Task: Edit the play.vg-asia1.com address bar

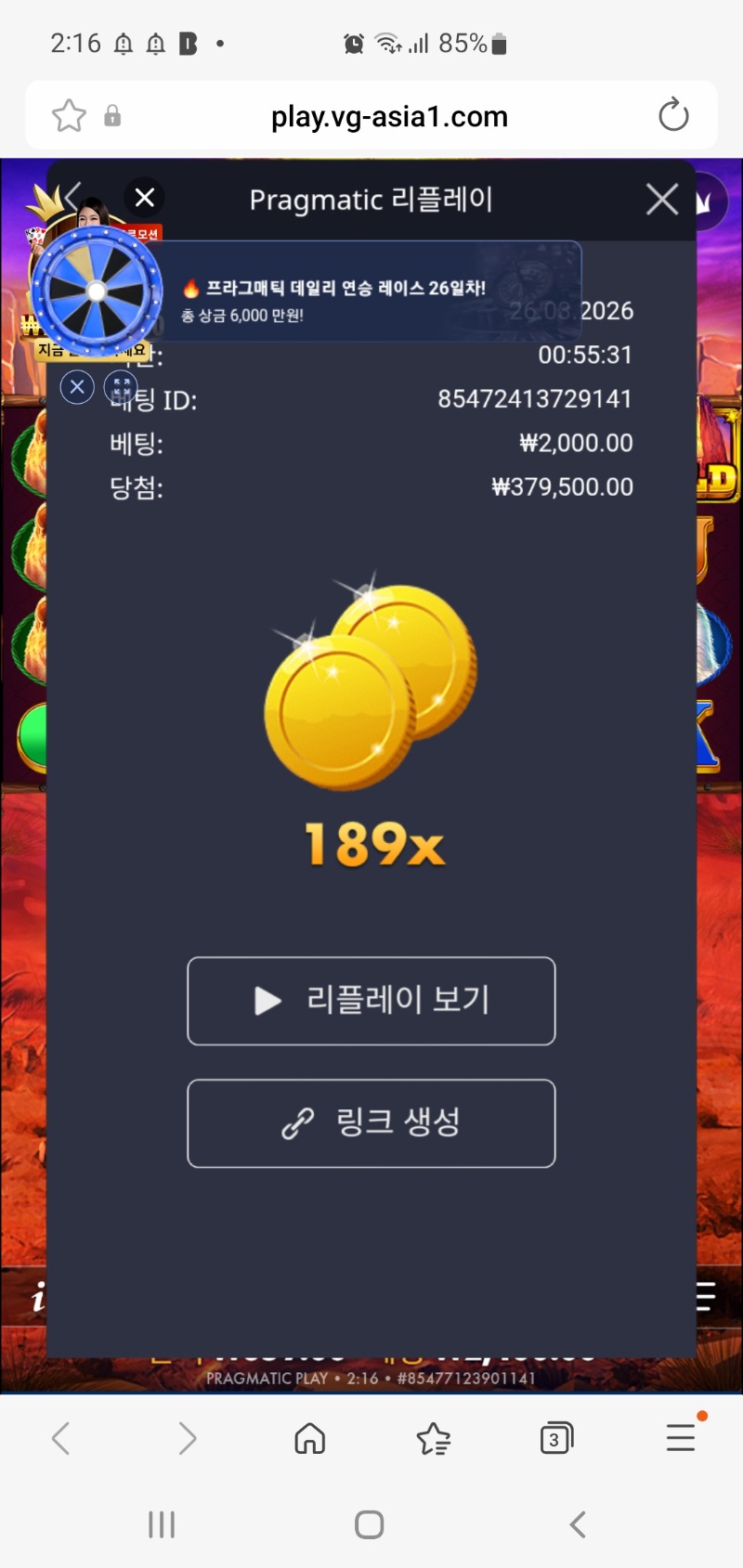Action: [389, 116]
